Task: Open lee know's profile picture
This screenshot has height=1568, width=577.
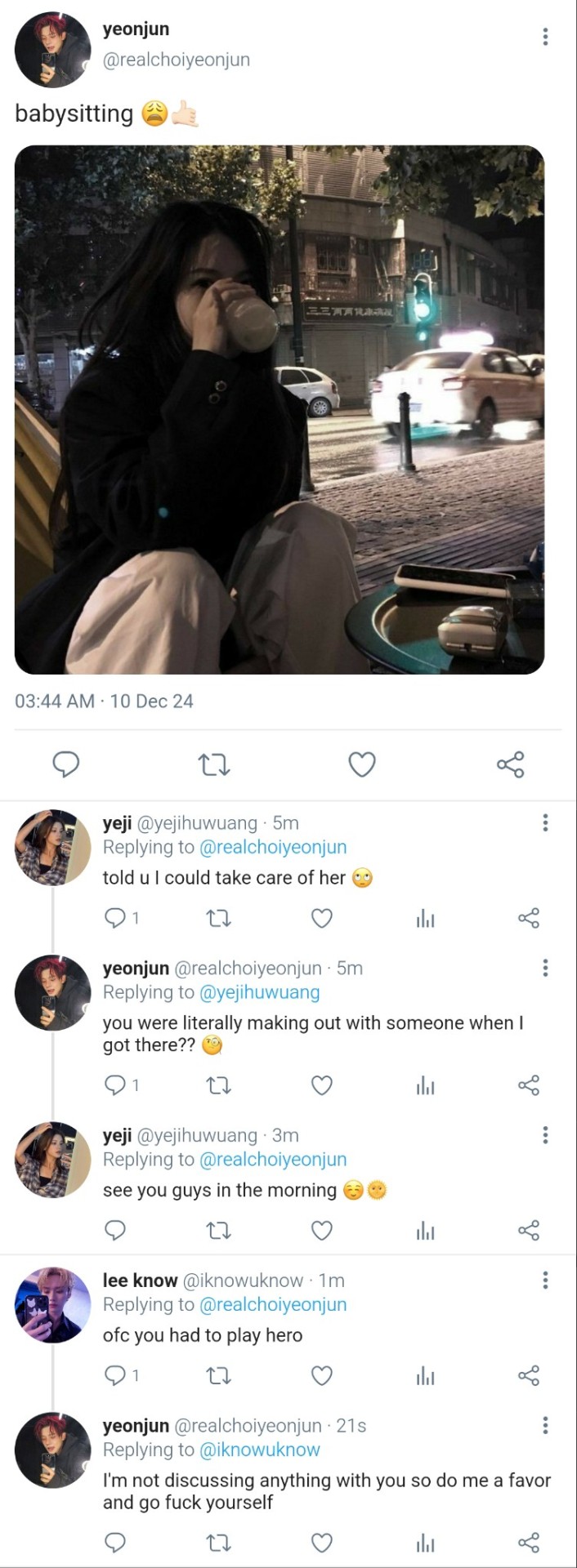Action: [x=53, y=1304]
